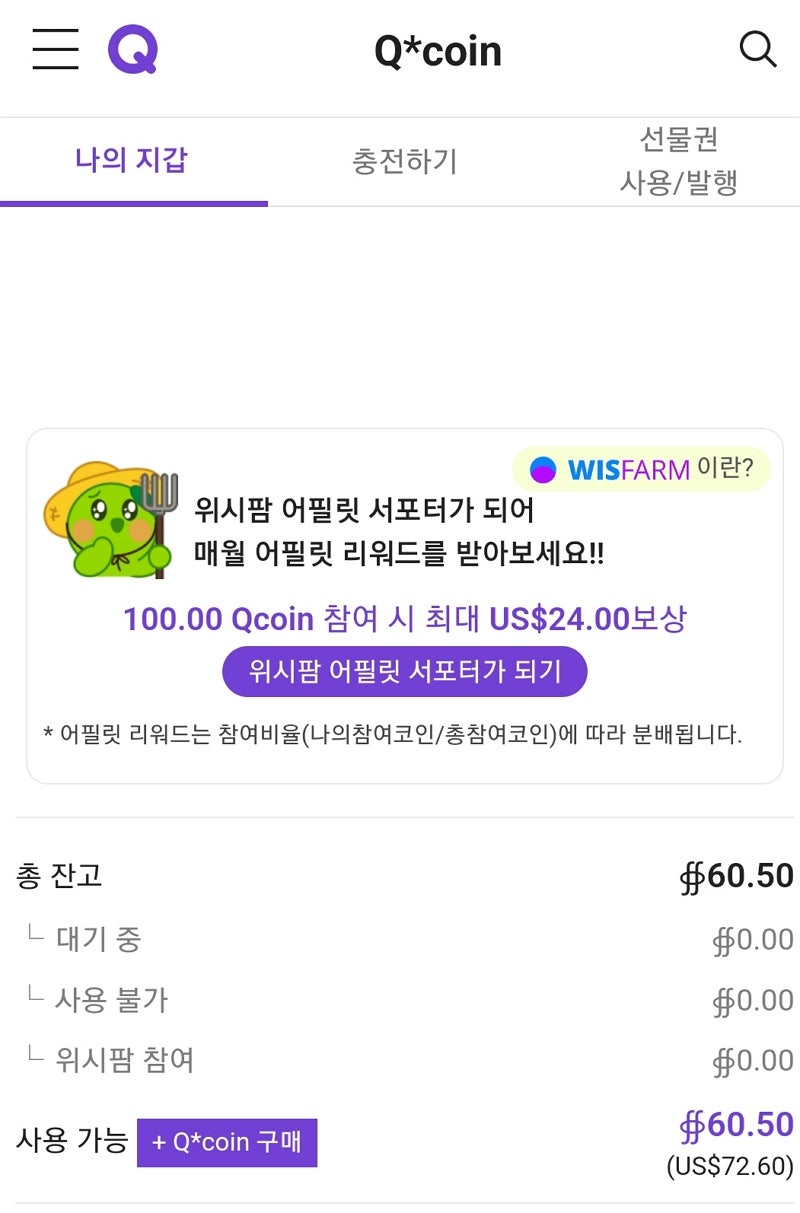Open the hamburger navigation menu
800x1213 pixels.
[56, 50]
